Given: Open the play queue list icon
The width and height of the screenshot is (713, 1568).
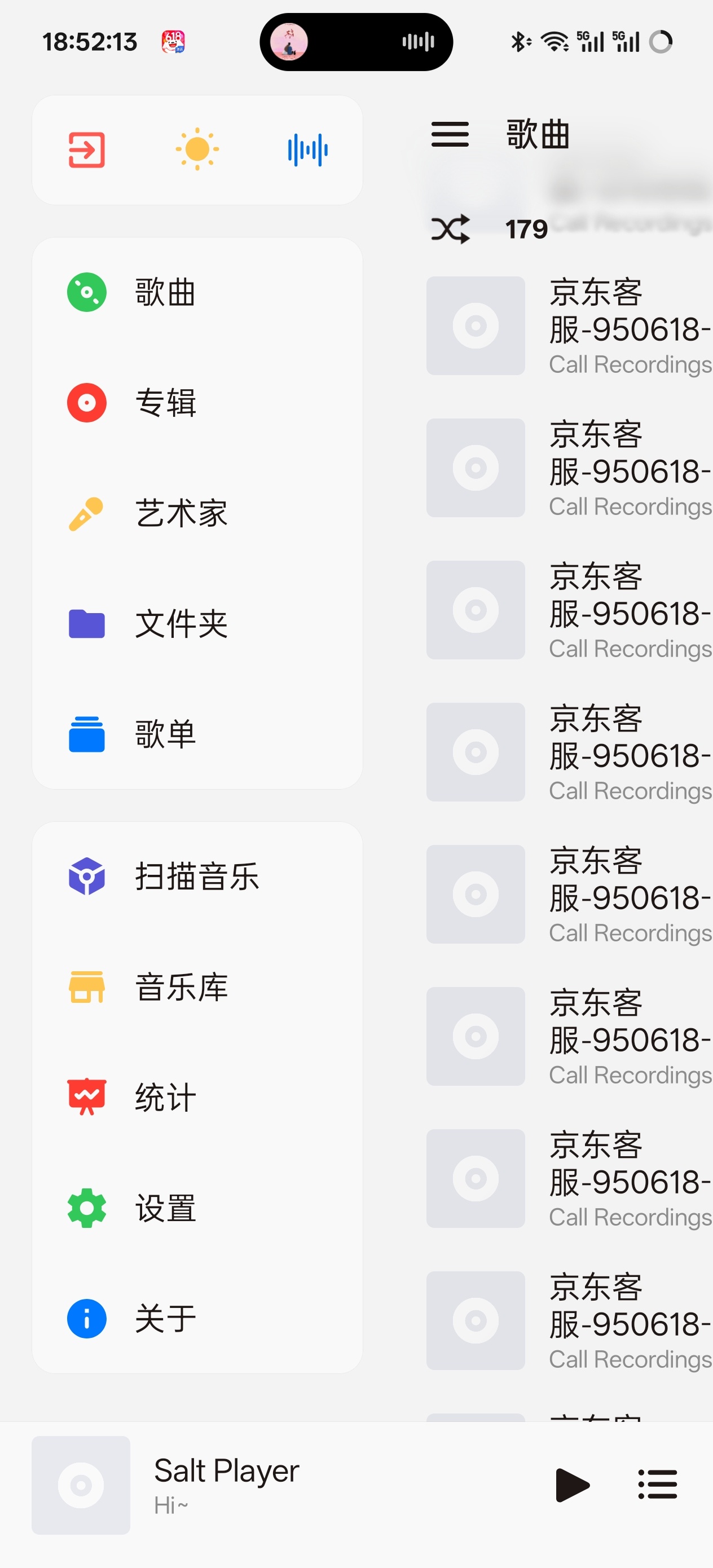Looking at the screenshot, I should [658, 1485].
